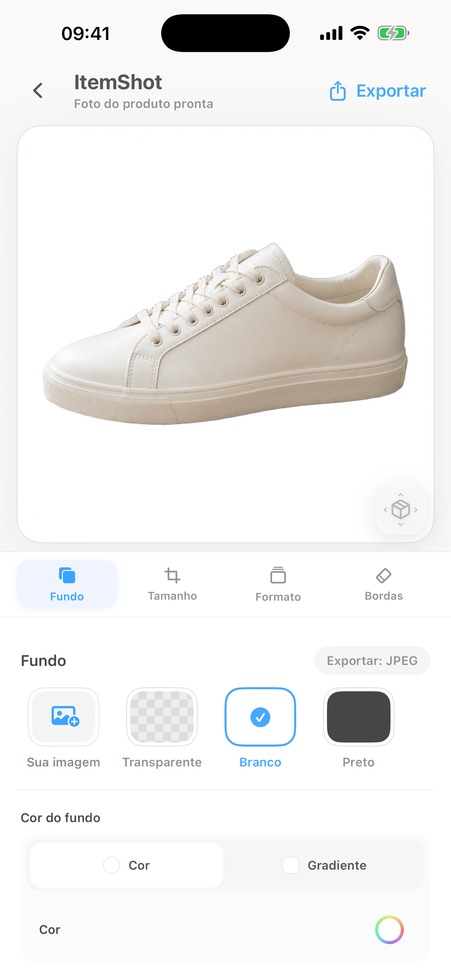Go back with the arrow icon

click(38, 91)
